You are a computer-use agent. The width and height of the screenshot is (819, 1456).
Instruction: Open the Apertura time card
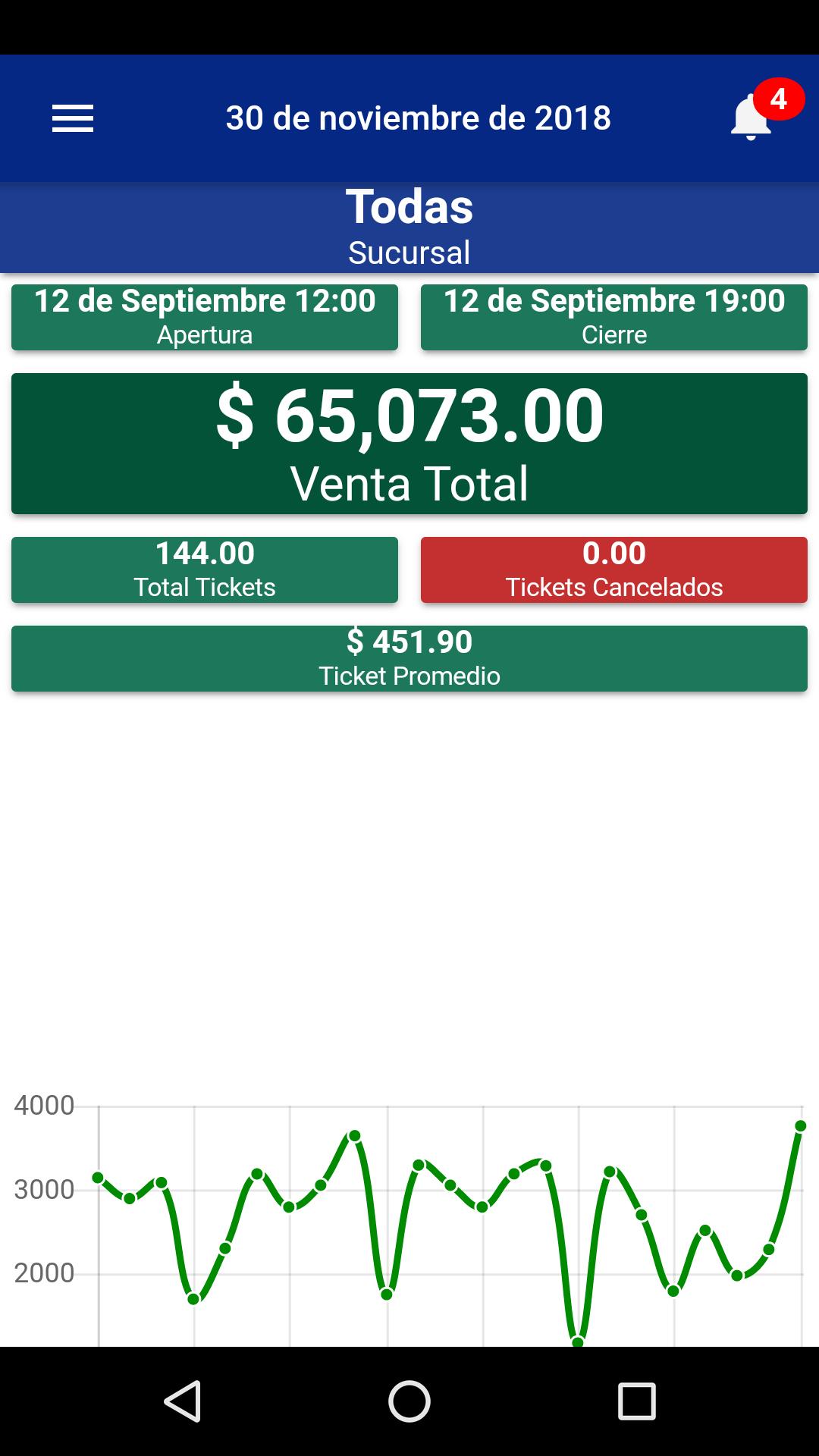coord(205,317)
